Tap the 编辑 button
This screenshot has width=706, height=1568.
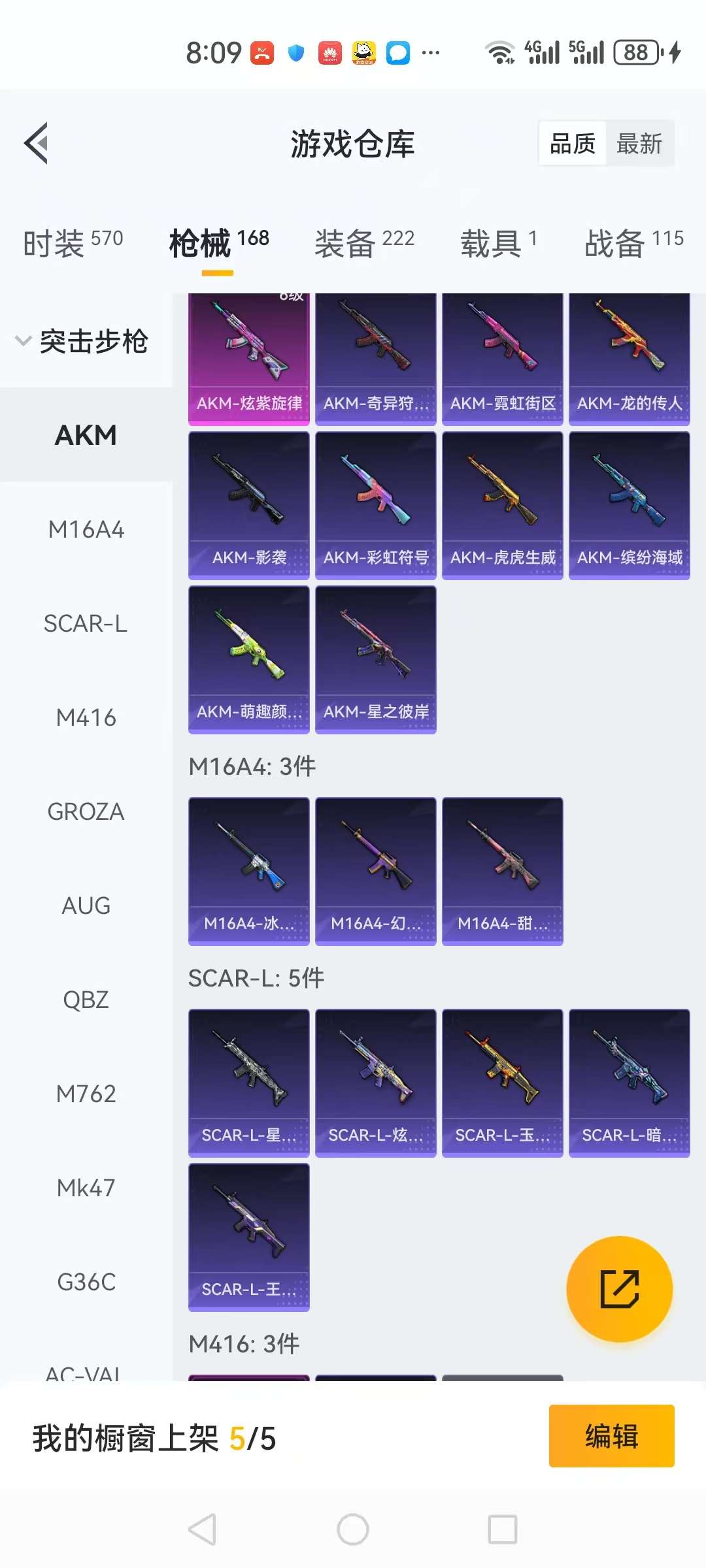pyautogui.click(x=611, y=1436)
